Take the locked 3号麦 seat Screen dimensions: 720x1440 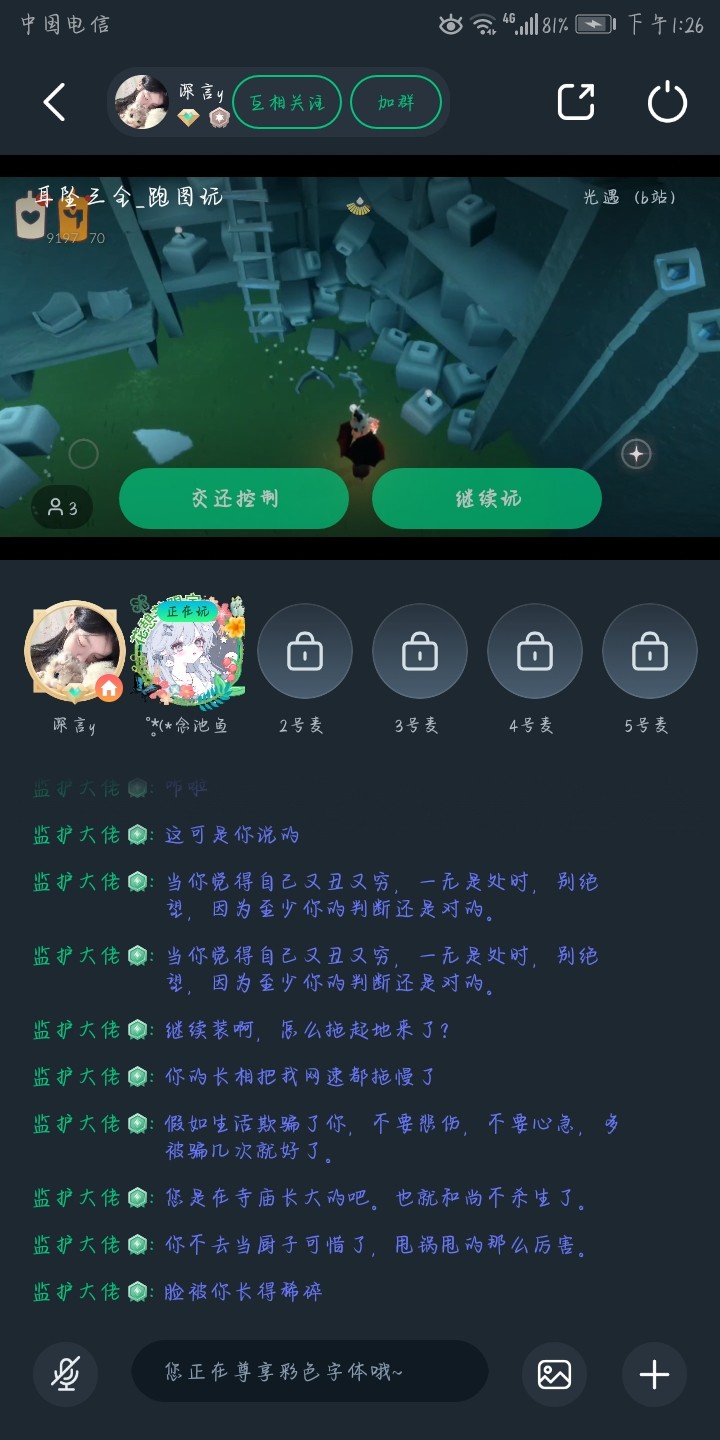419,652
